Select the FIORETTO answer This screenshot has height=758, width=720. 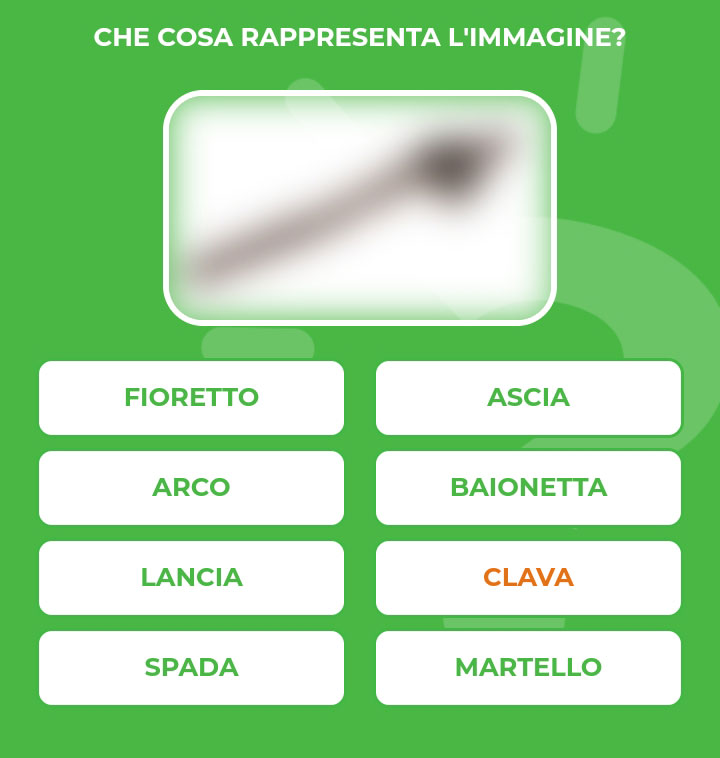point(191,398)
